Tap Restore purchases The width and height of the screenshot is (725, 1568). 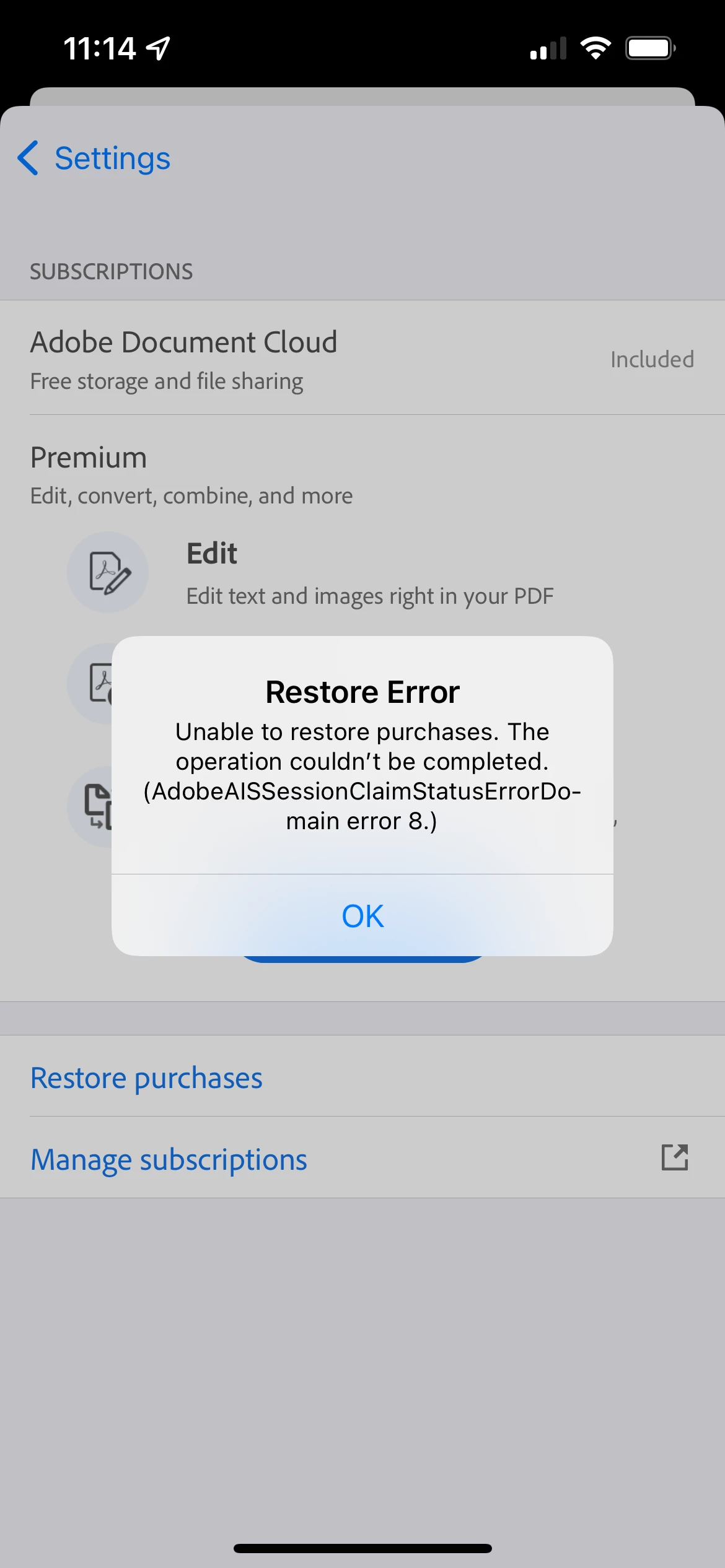[147, 1078]
